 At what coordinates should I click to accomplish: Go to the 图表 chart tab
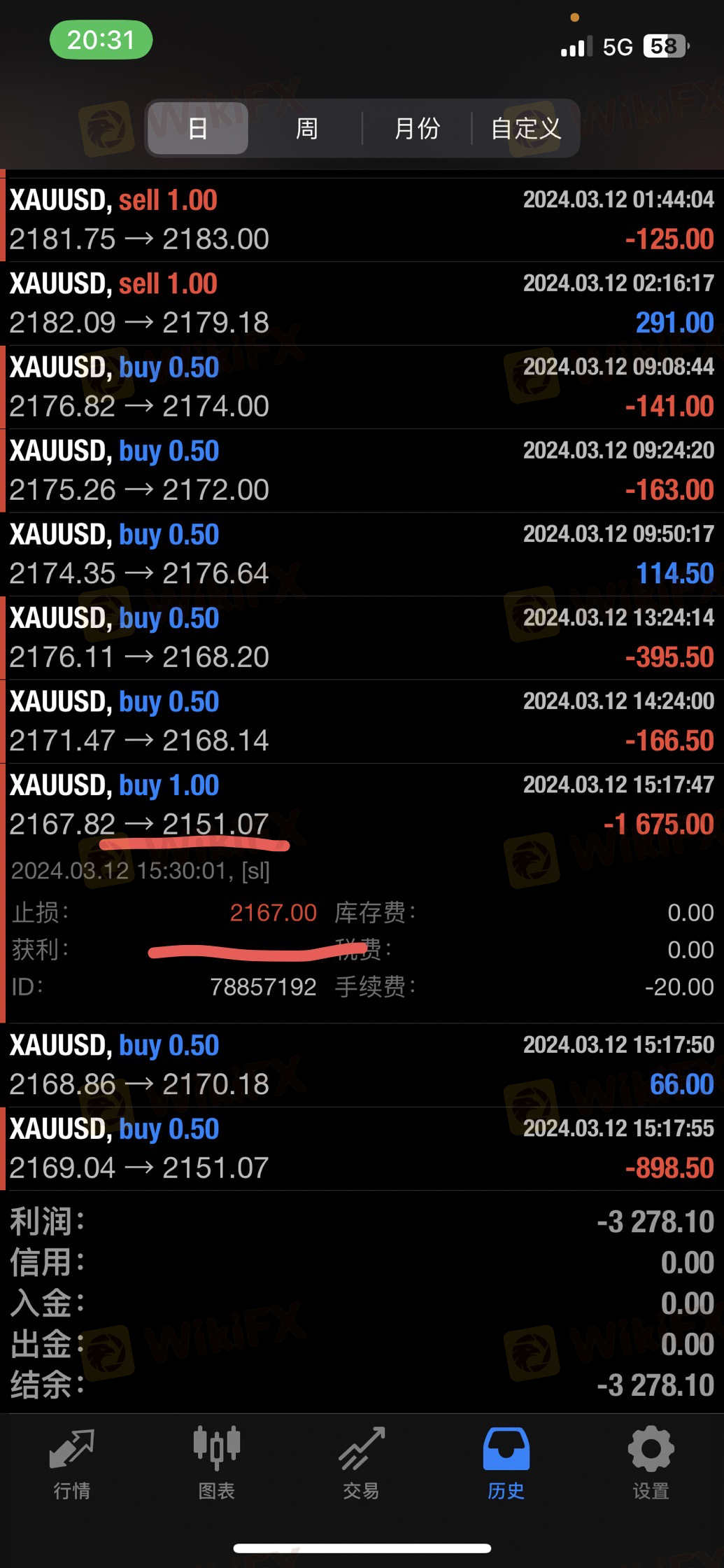click(217, 1463)
